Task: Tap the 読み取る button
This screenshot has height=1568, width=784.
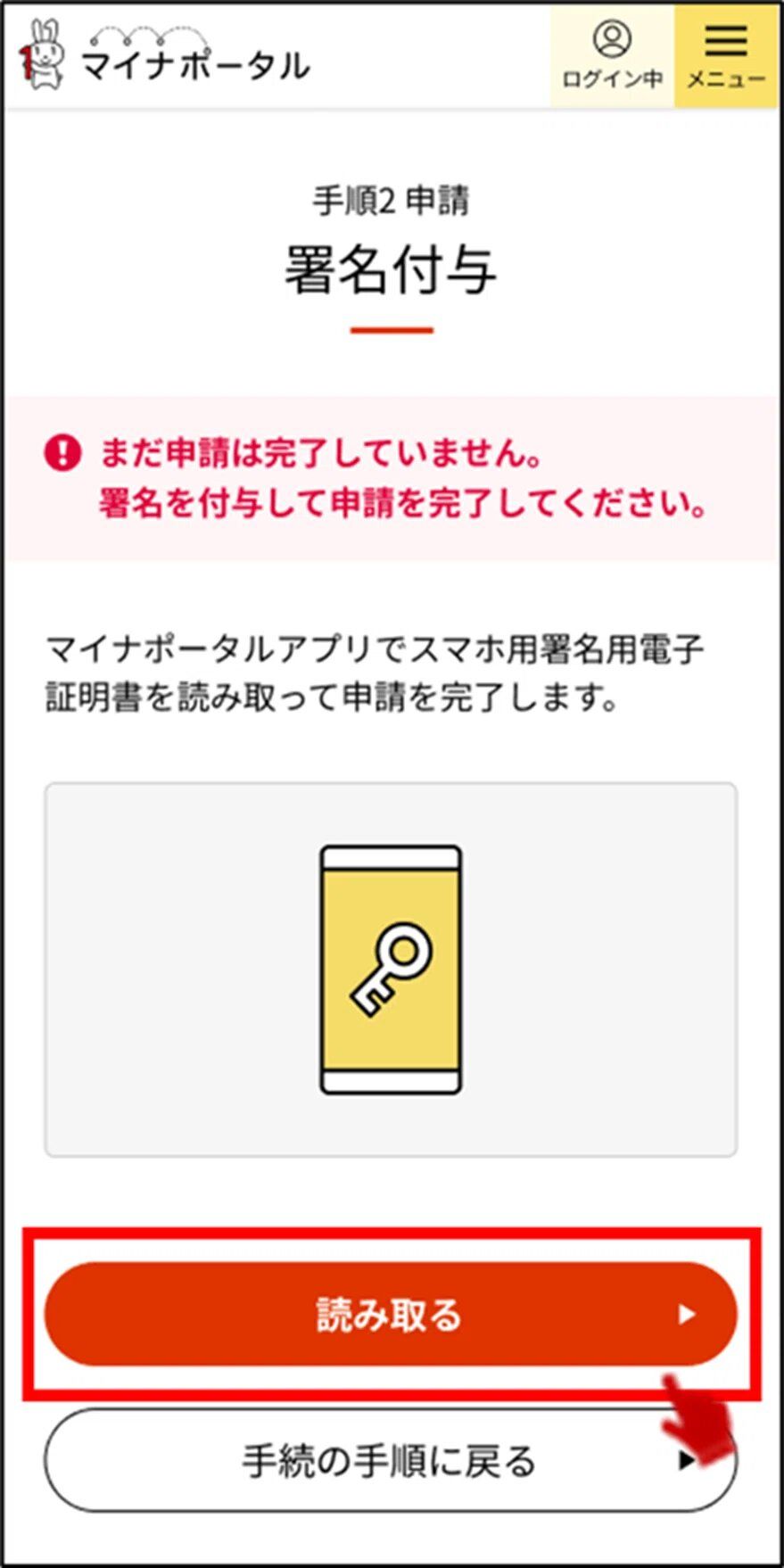Action: point(390,1314)
